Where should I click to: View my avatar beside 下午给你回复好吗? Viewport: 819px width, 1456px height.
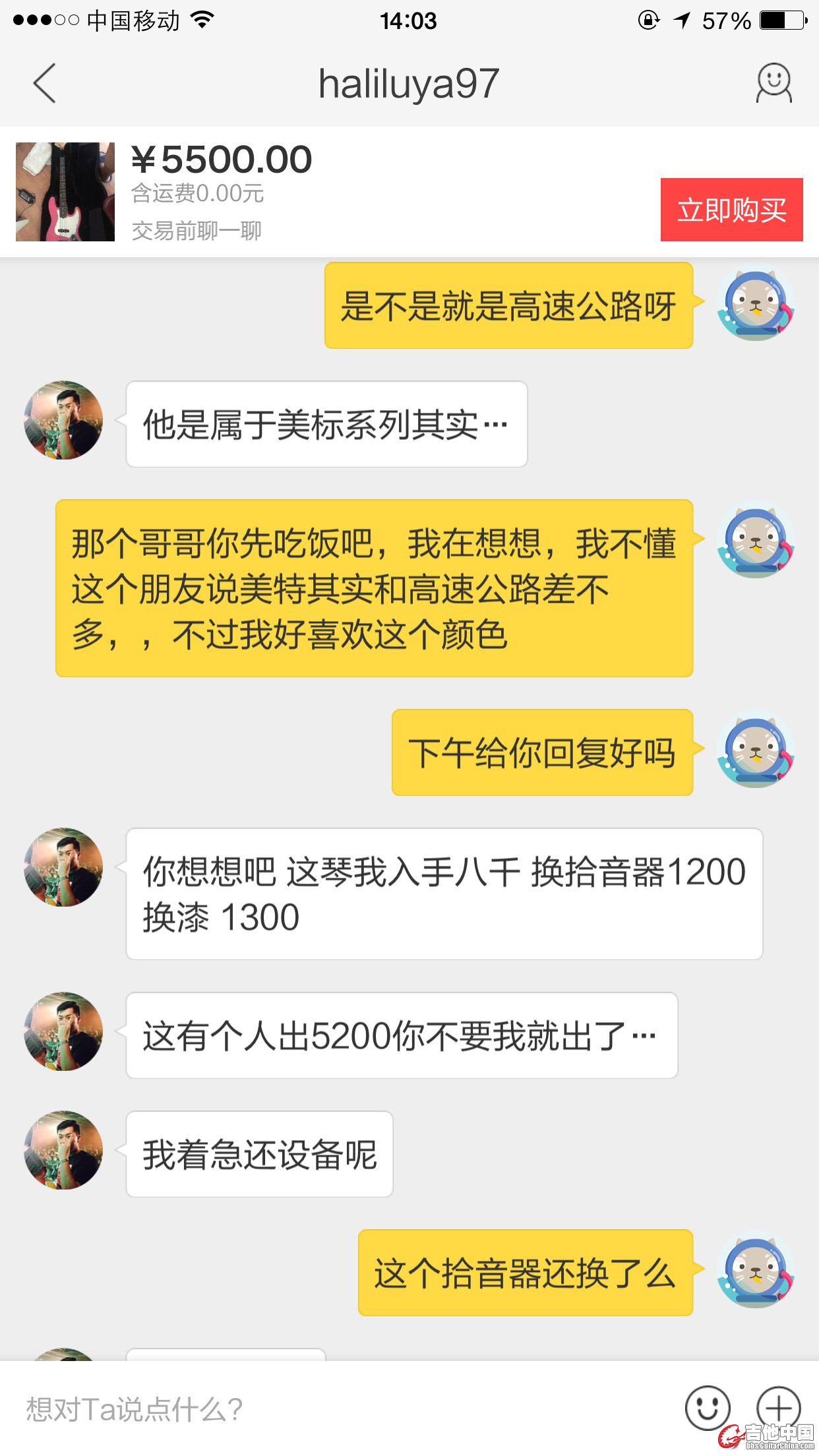756,751
